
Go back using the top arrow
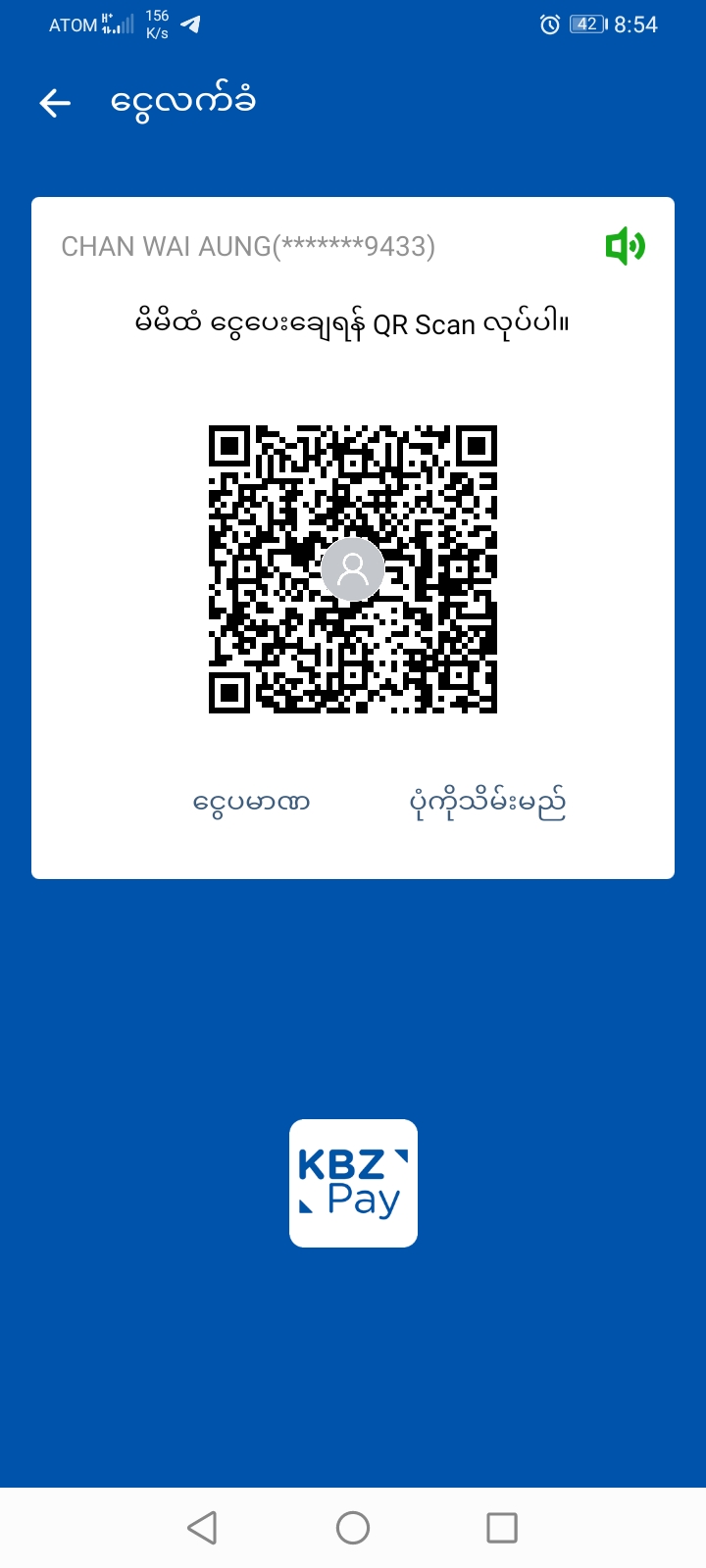(55, 103)
